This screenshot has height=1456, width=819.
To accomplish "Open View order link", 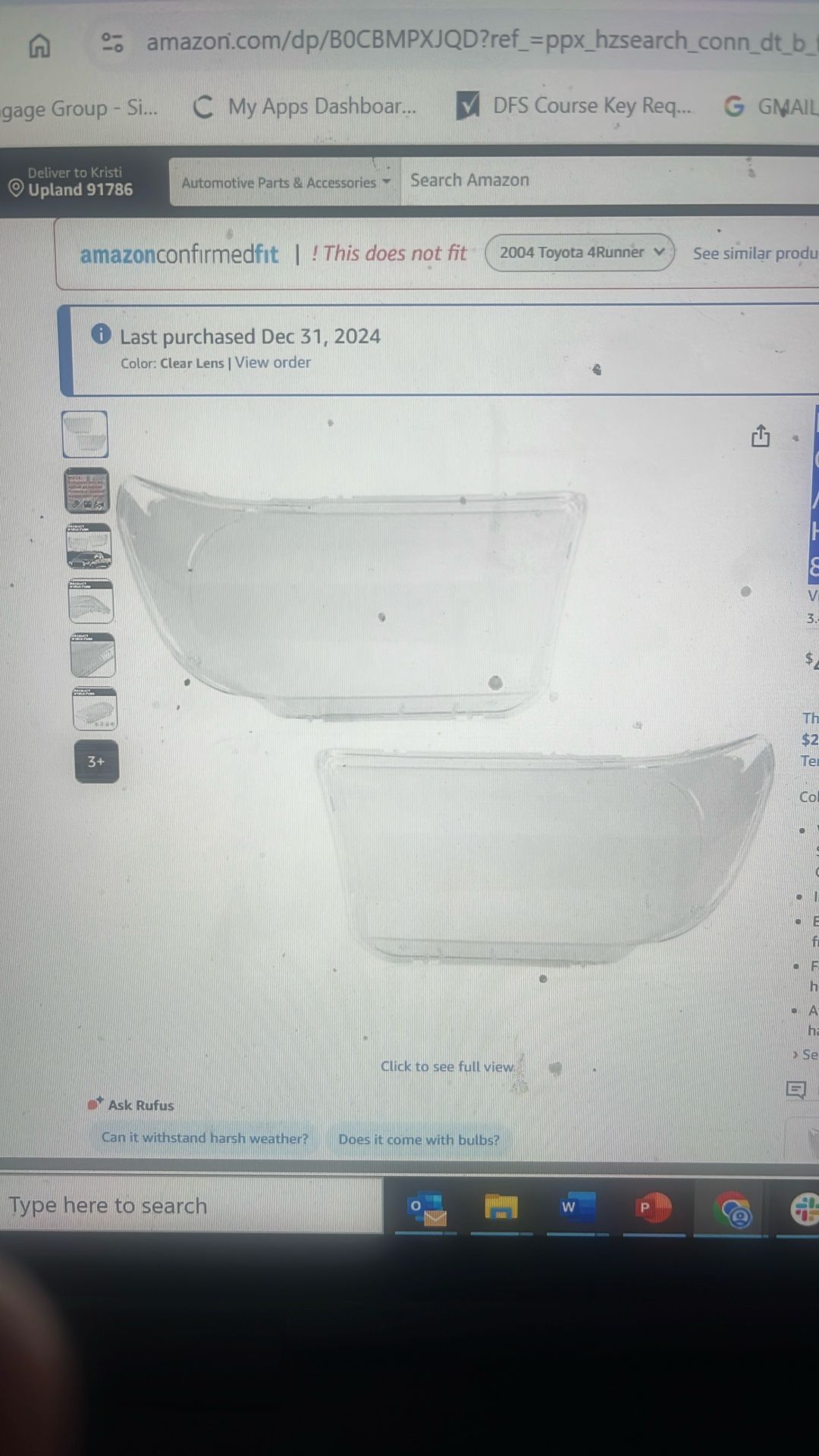I will tap(273, 362).
